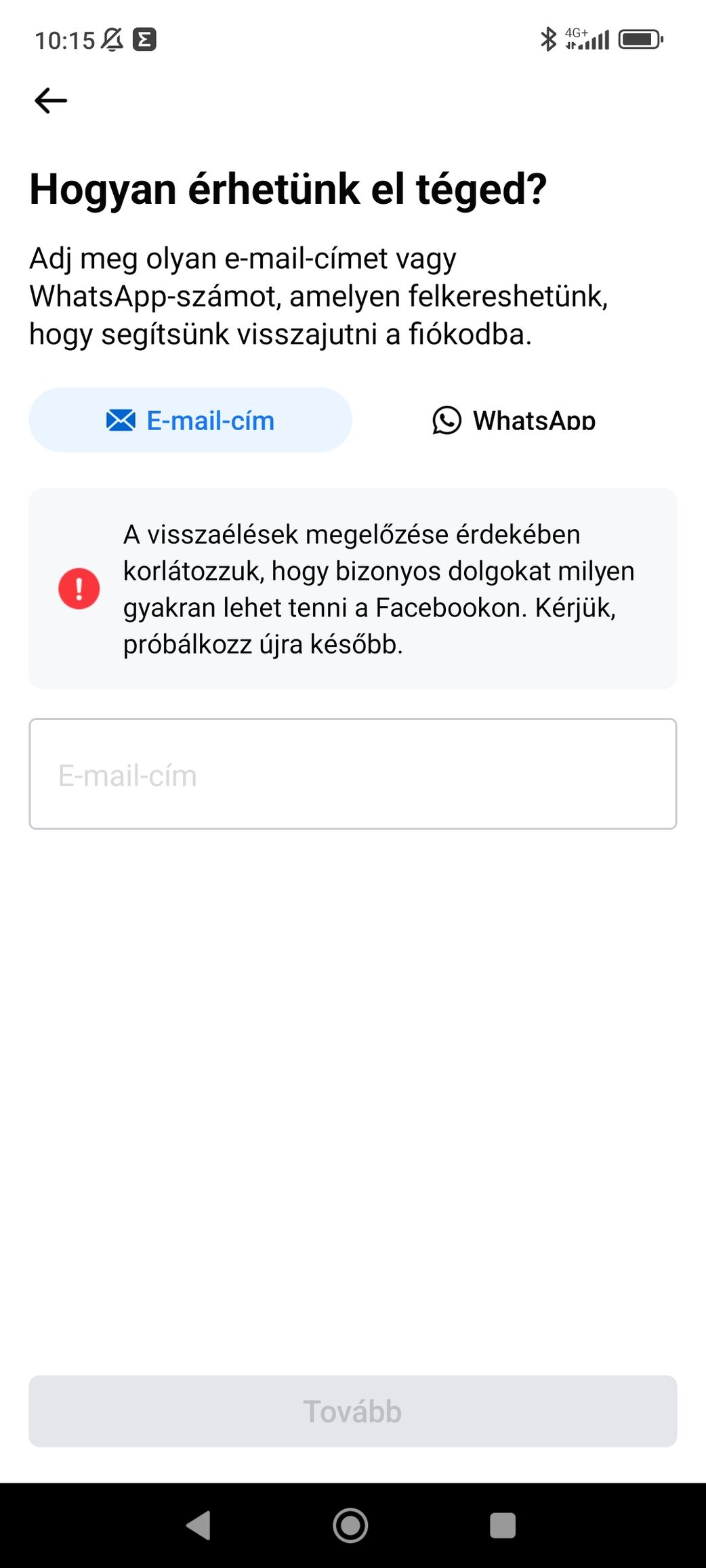This screenshot has width=706, height=1568.
Task: Focus the E-mail-cím input field
Action: [353, 774]
